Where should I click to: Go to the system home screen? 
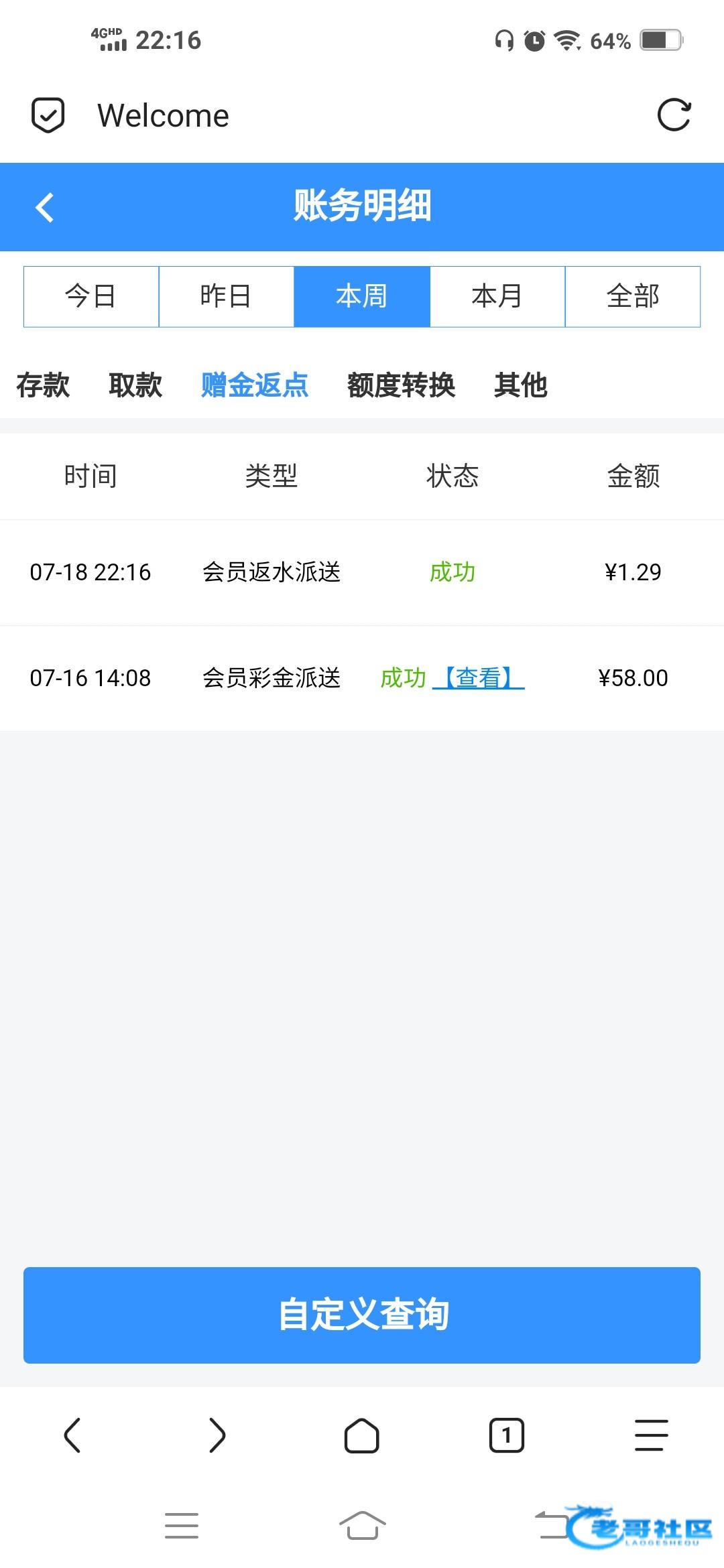click(362, 1526)
